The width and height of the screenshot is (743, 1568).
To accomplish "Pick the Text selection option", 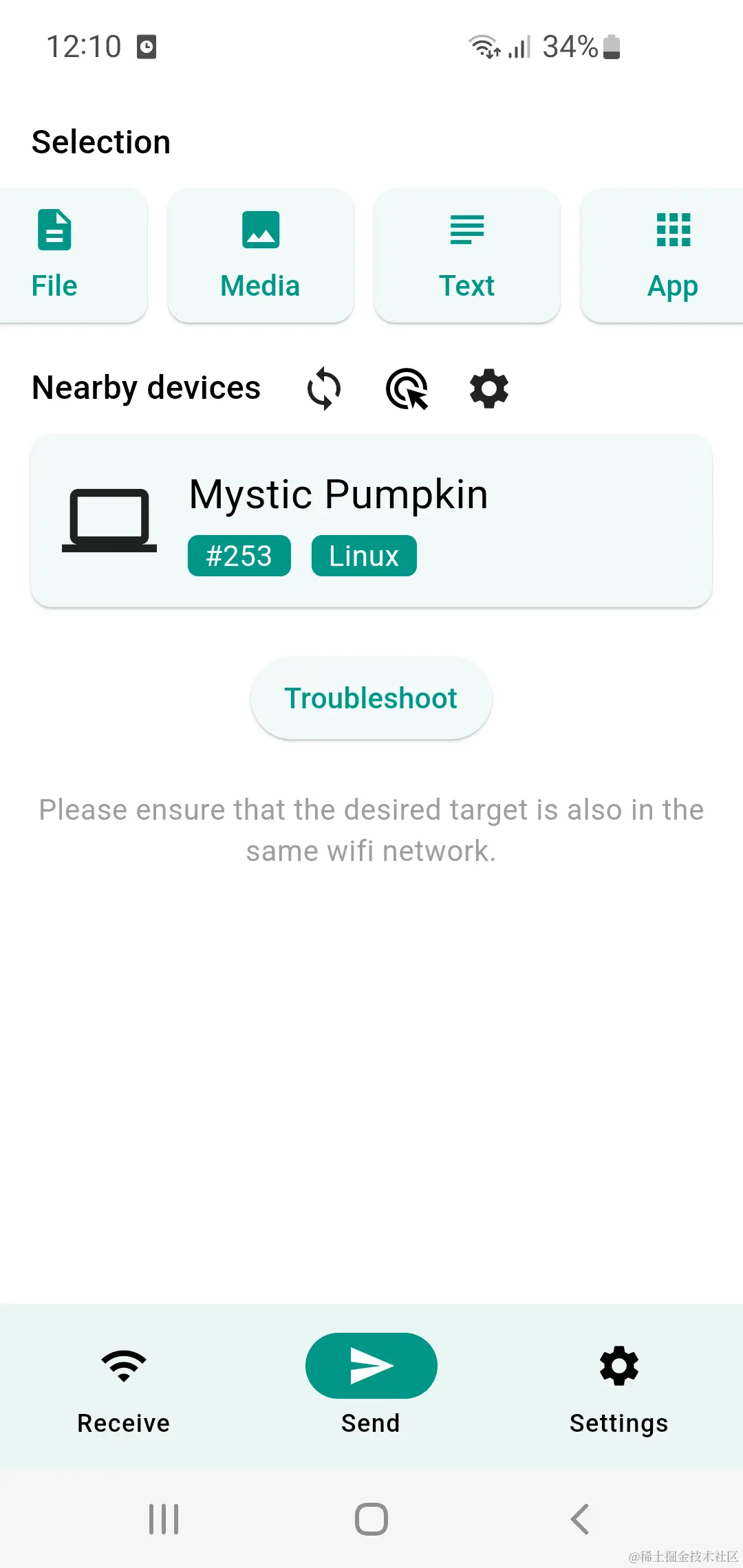I will [x=466, y=255].
